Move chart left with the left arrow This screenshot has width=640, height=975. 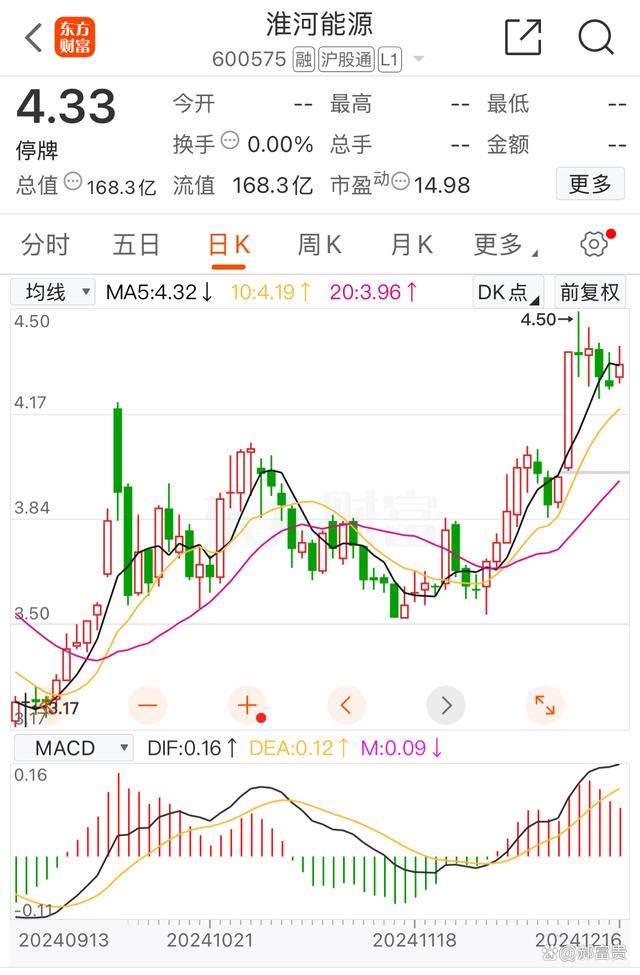click(x=346, y=705)
